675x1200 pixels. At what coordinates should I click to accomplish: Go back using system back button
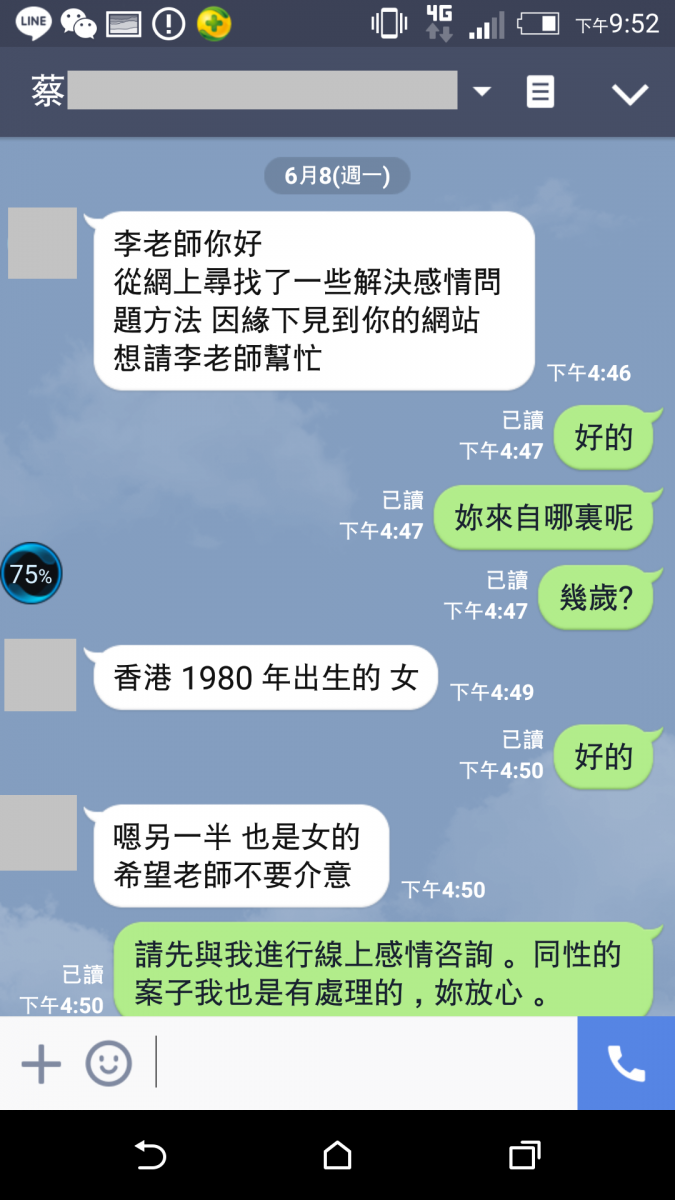(150, 1155)
